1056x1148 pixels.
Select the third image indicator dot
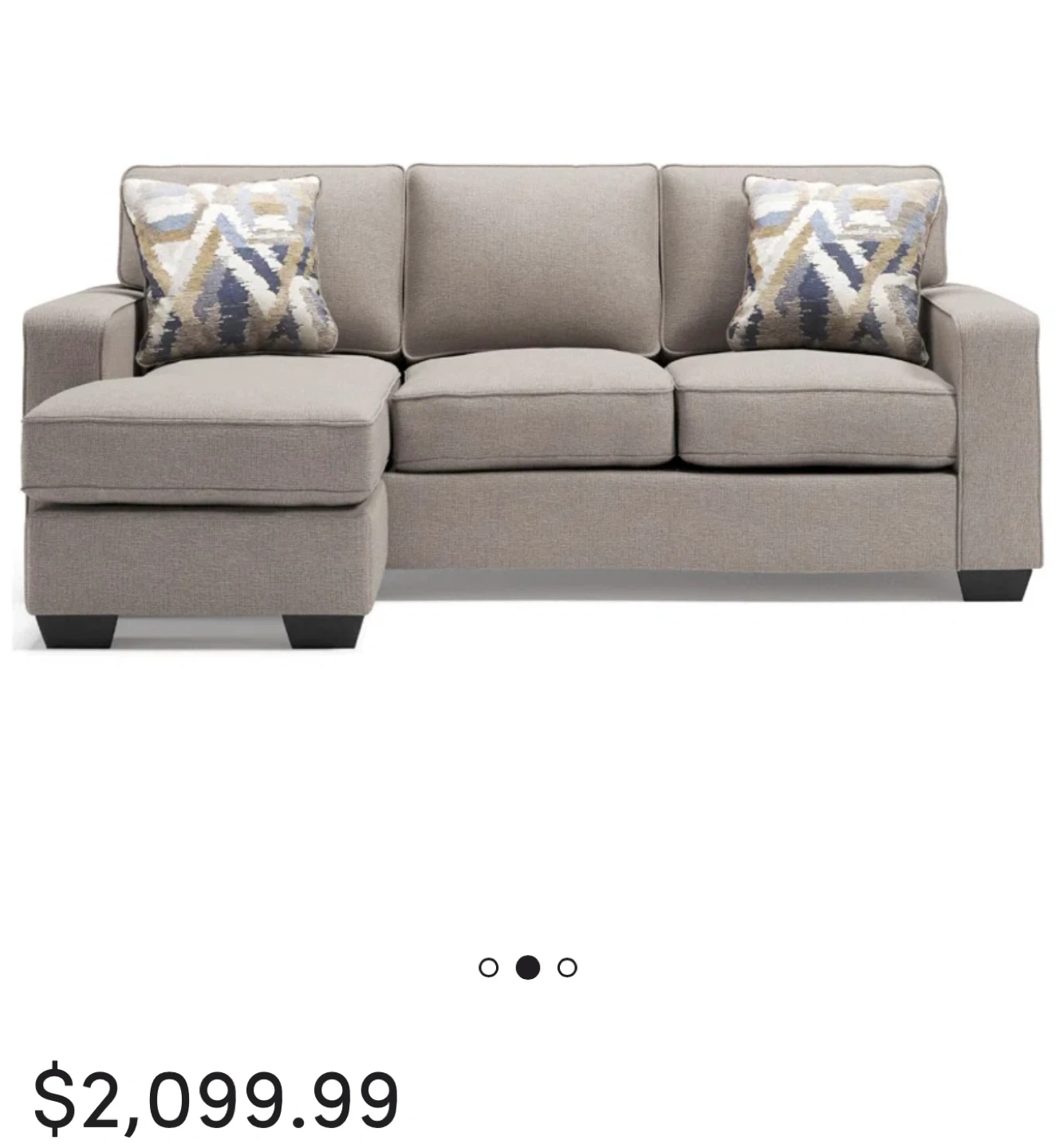(x=567, y=968)
